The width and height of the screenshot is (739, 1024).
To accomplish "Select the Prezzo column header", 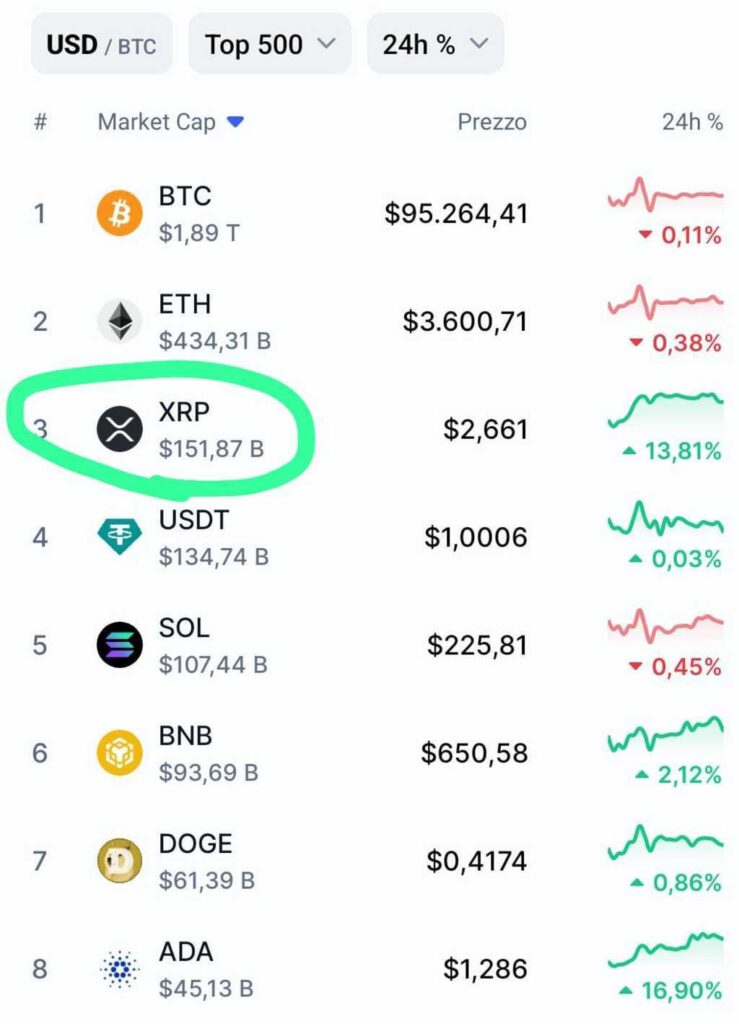I will pos(494,122).
